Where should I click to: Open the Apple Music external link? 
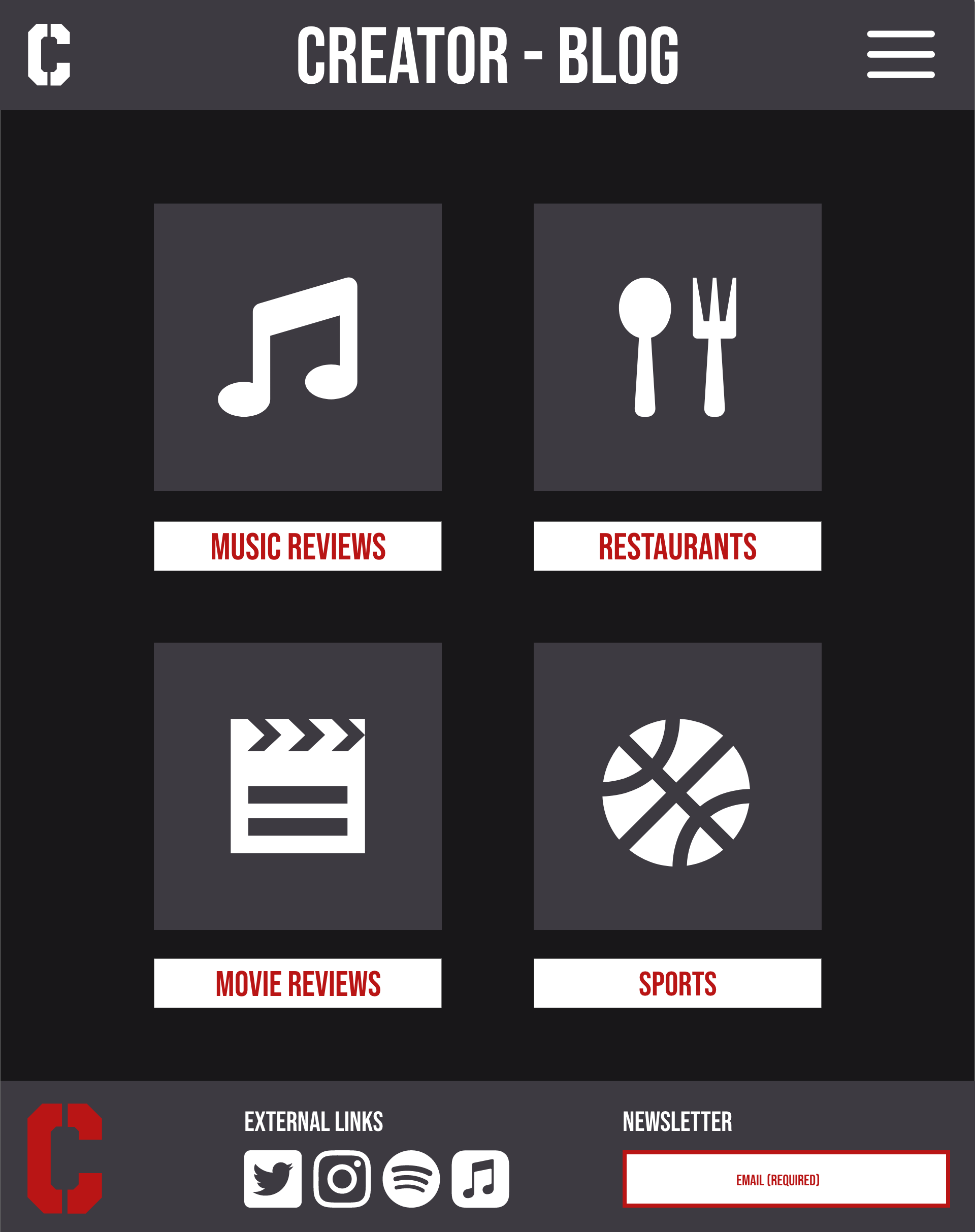pos(480,1179)
